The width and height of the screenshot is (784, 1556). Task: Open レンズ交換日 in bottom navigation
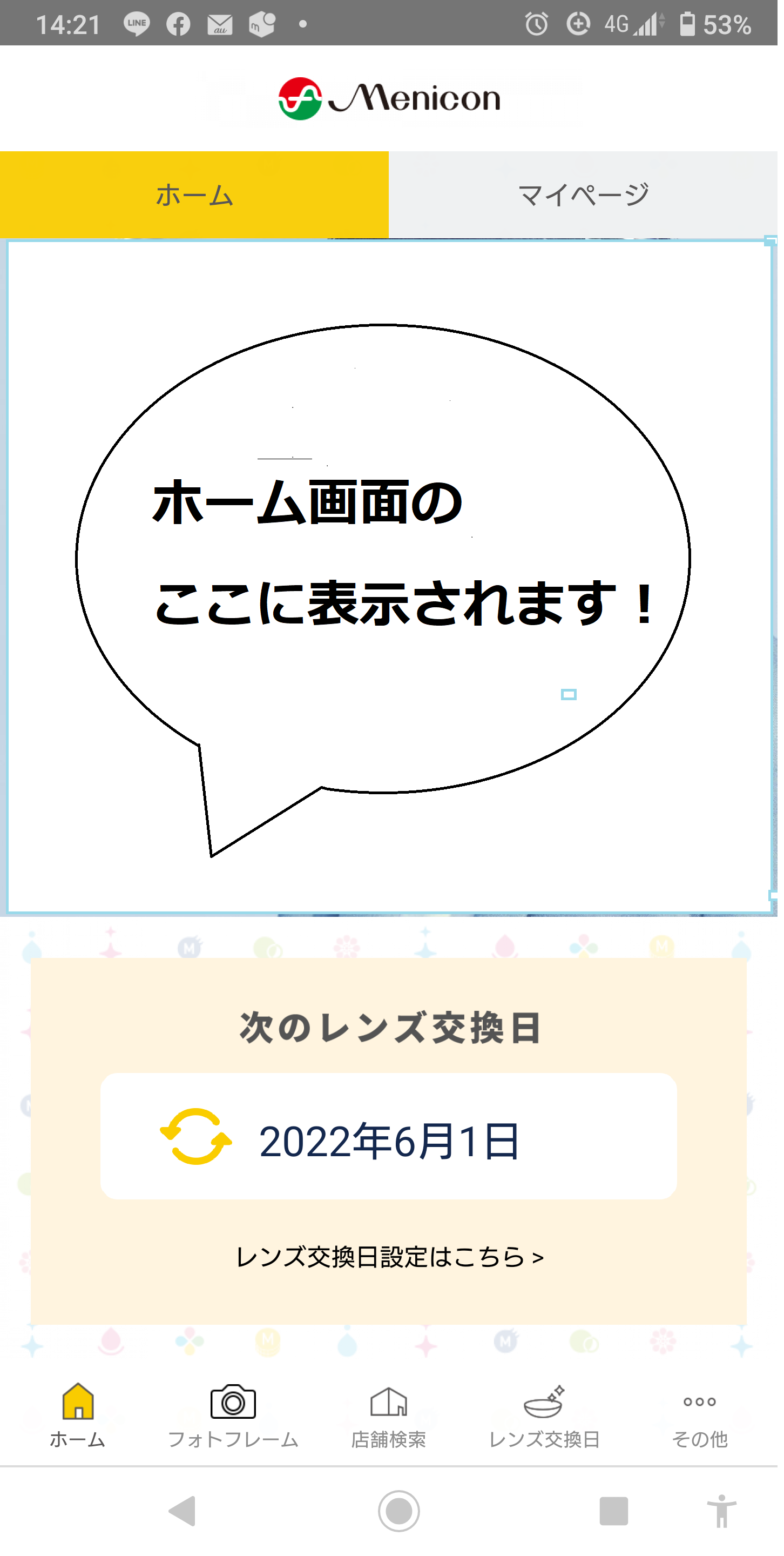point(544,1417)
